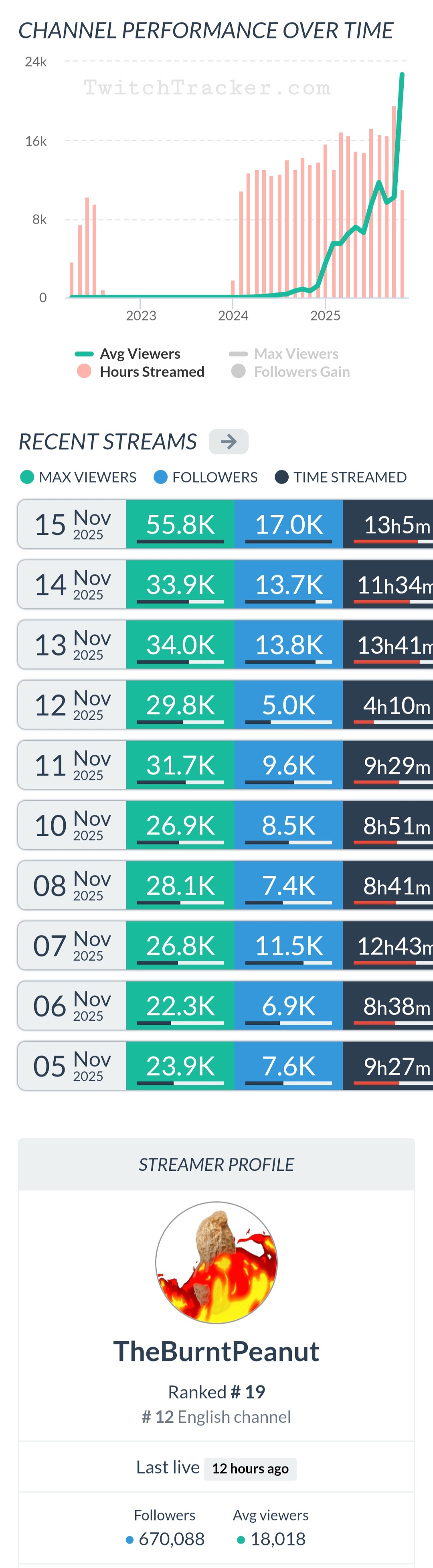
Task: Open TheBurntPeanut channel name link
Action: click(x=216, y=1351)
